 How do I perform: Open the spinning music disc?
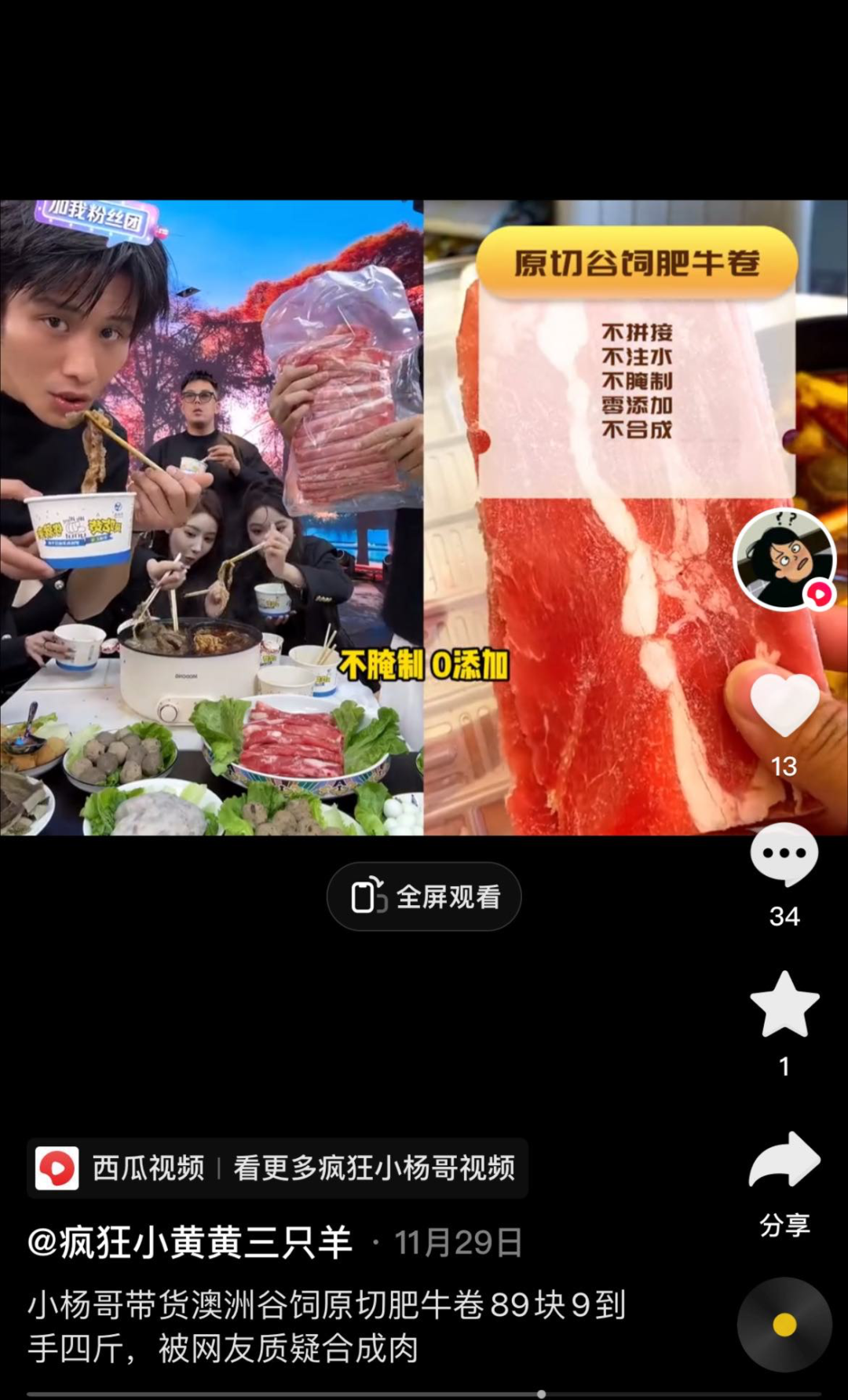(x=784, y=1325)
